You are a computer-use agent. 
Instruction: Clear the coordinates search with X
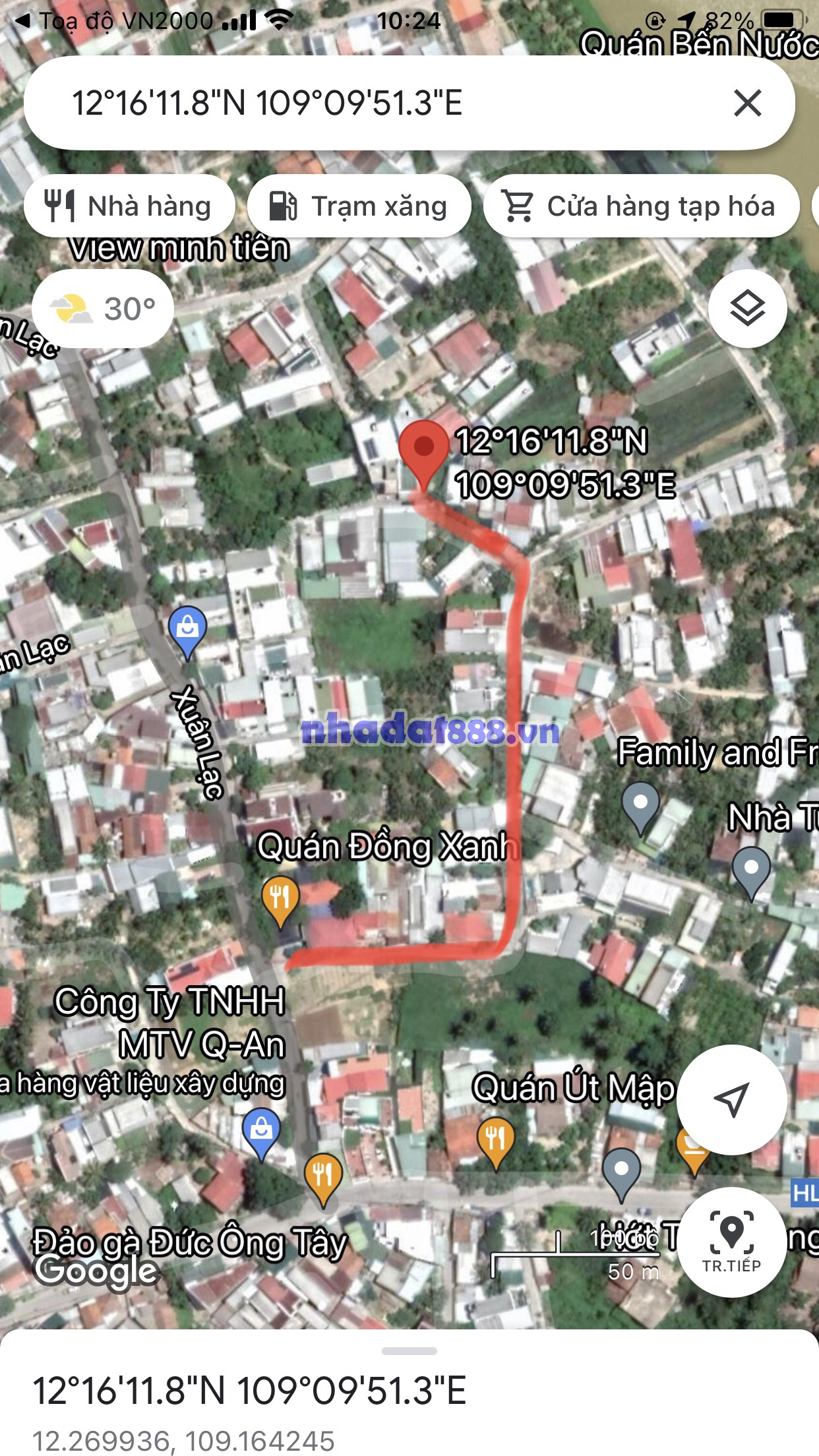click(x=747, y=104)
